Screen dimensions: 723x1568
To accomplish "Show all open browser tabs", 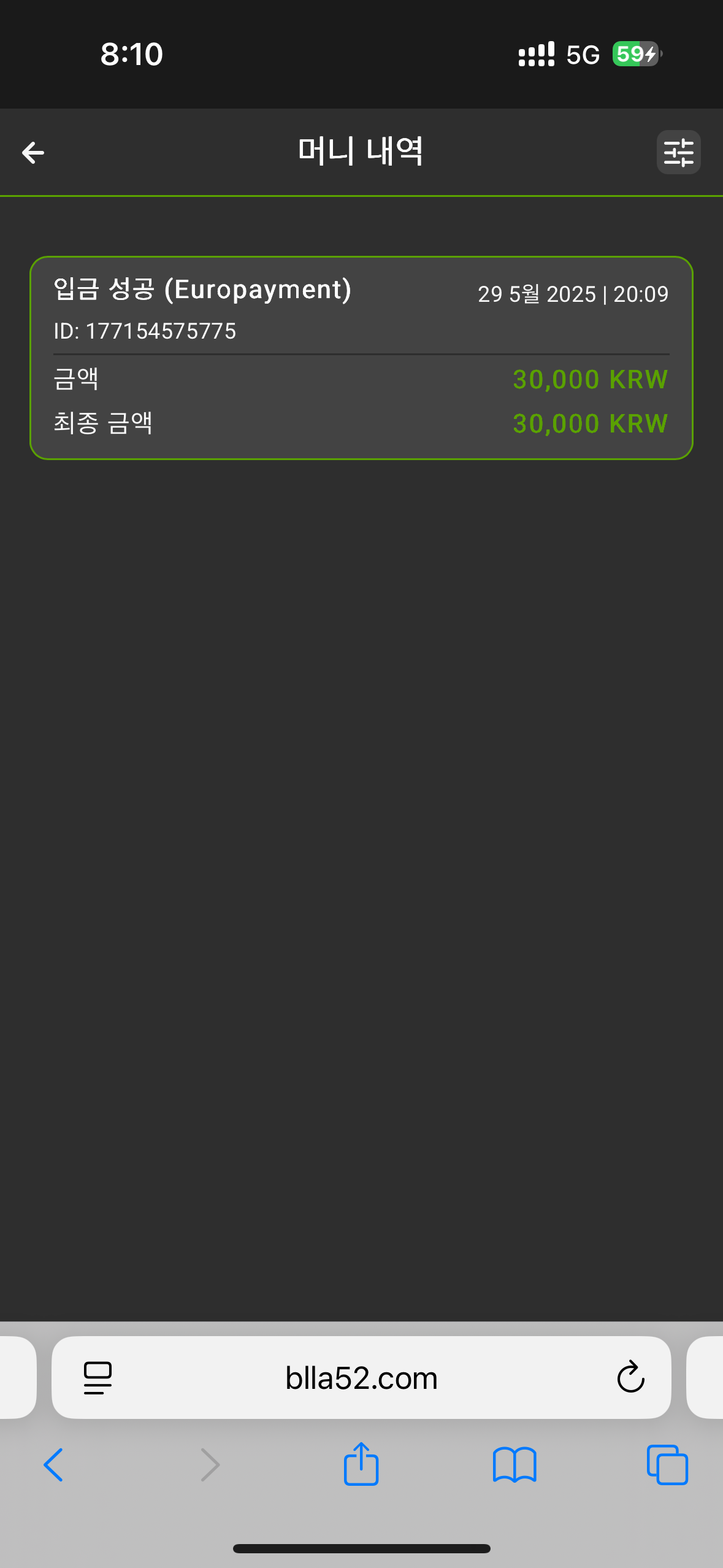I will [667, 1465].
